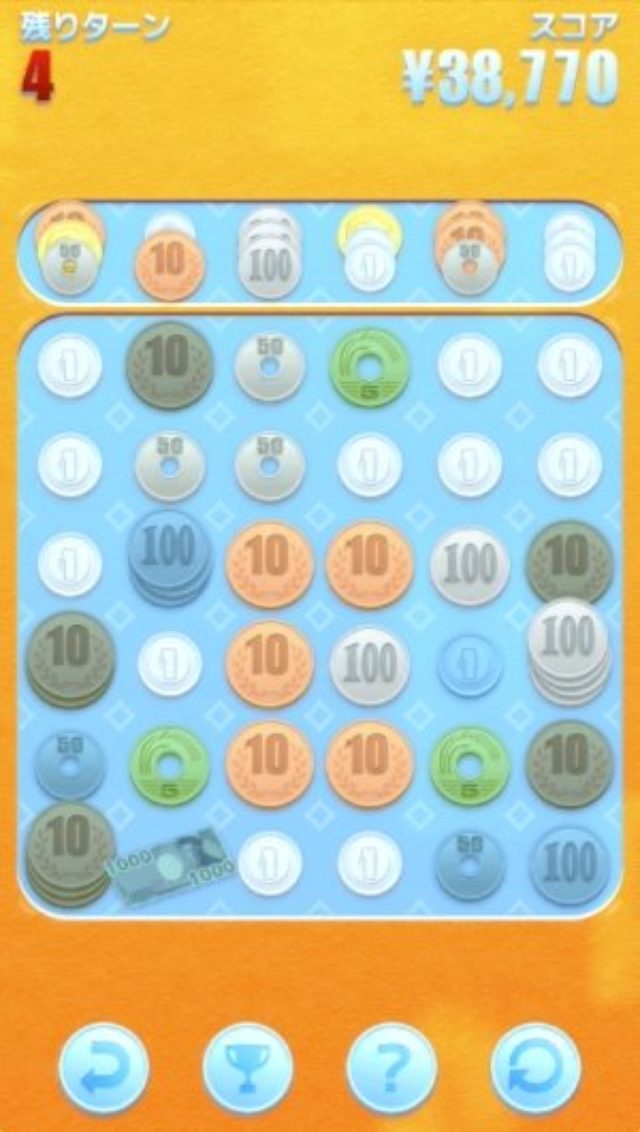Image resolution: width=640 pixels, height=1132 pixels.
Task: Tap the single blue 1 yen coin
Action: (x=469, y=664)
